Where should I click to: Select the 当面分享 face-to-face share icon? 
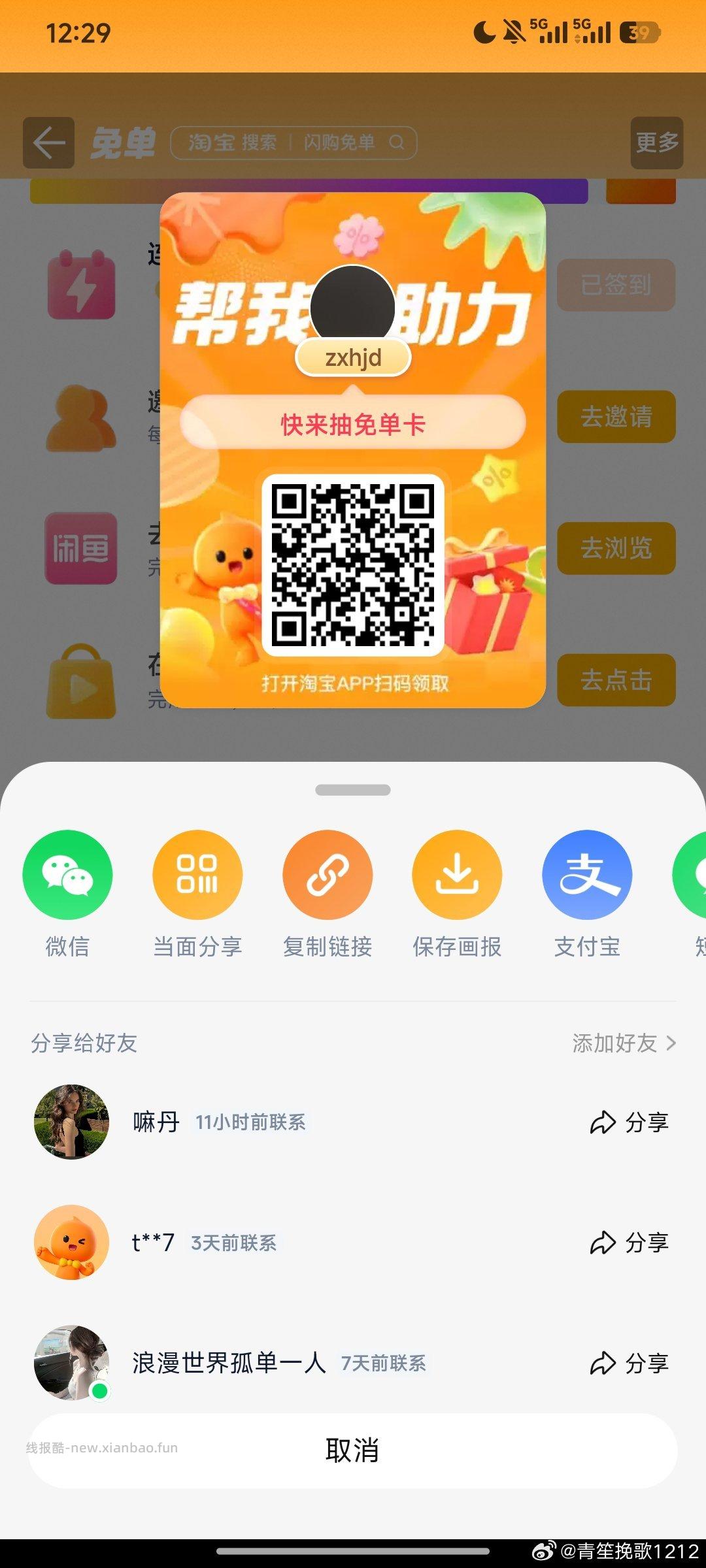pyautogui.click(x=197, y=875)
